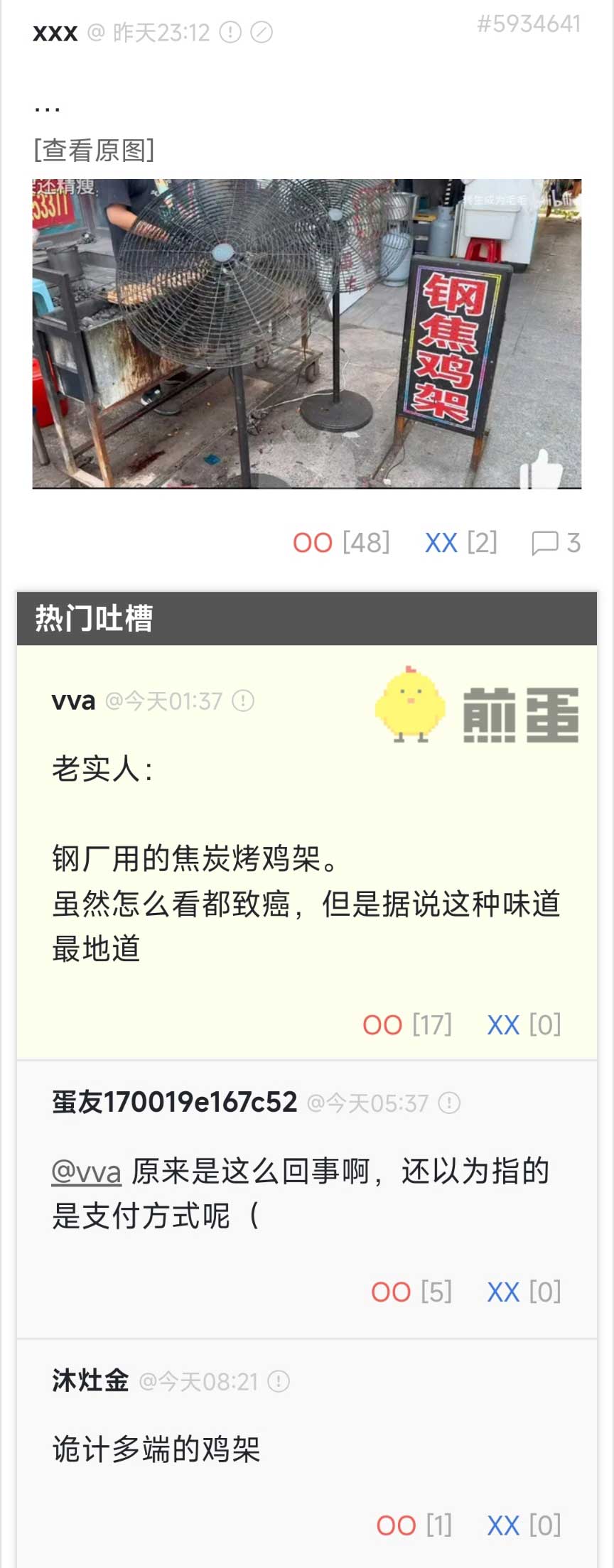Vote XX on 蛋友170019e167c52's reply
The height and width of the screenshot is (1568, 614).
(x=503, y=1292)
